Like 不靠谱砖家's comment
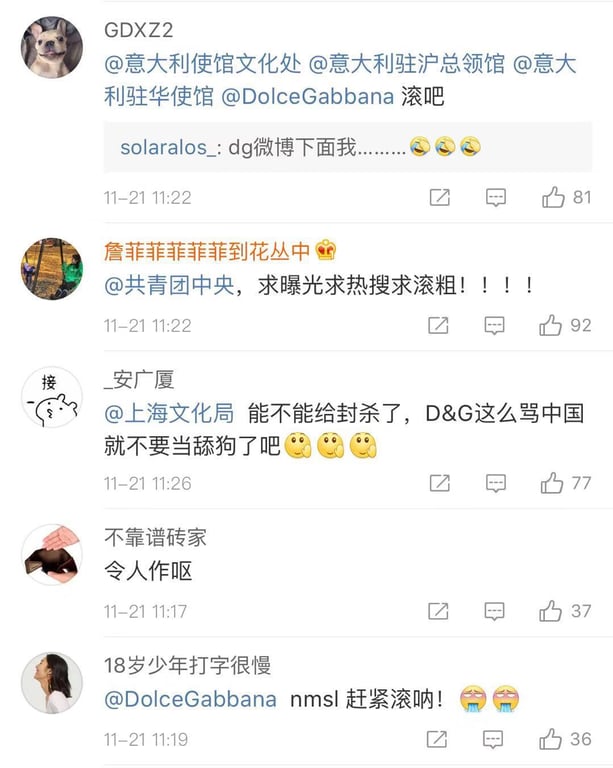 click(551, 611)
